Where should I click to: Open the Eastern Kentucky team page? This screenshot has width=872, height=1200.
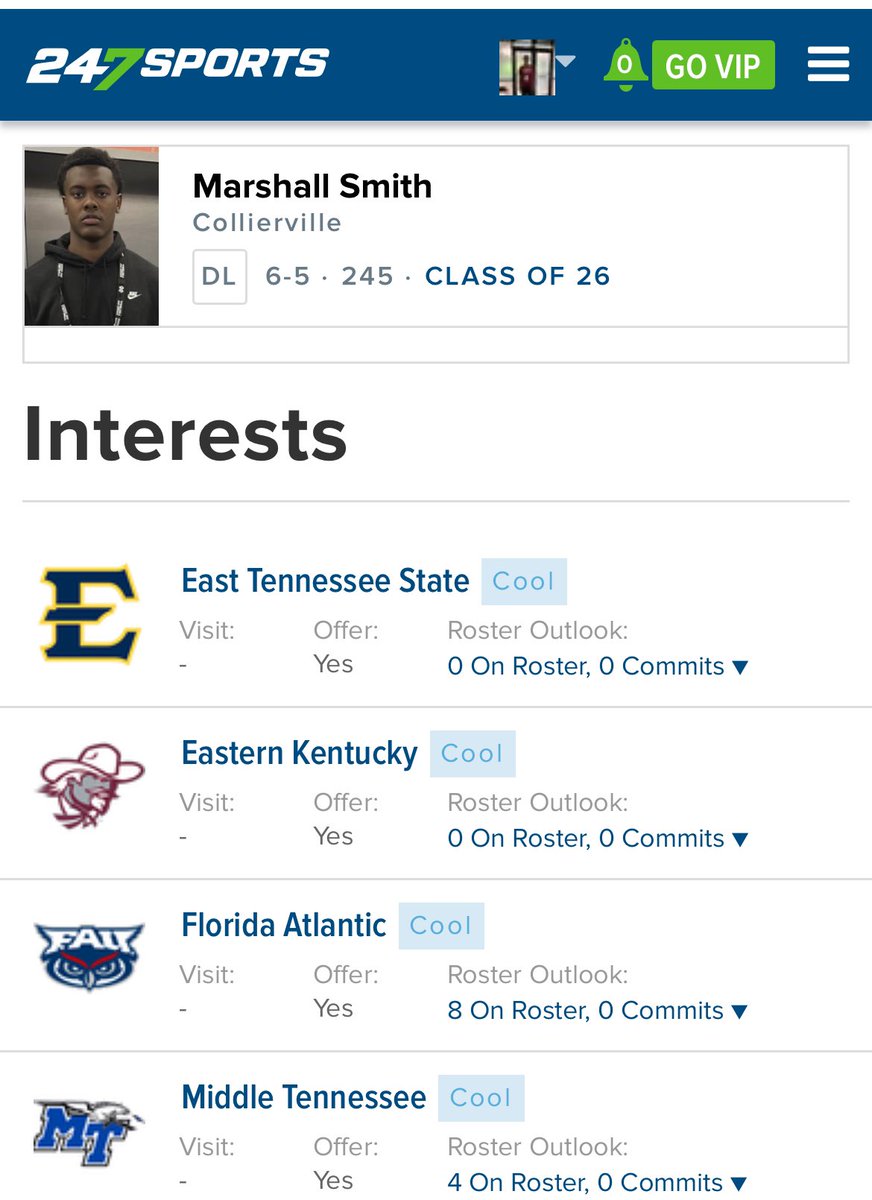click(299, 753)
